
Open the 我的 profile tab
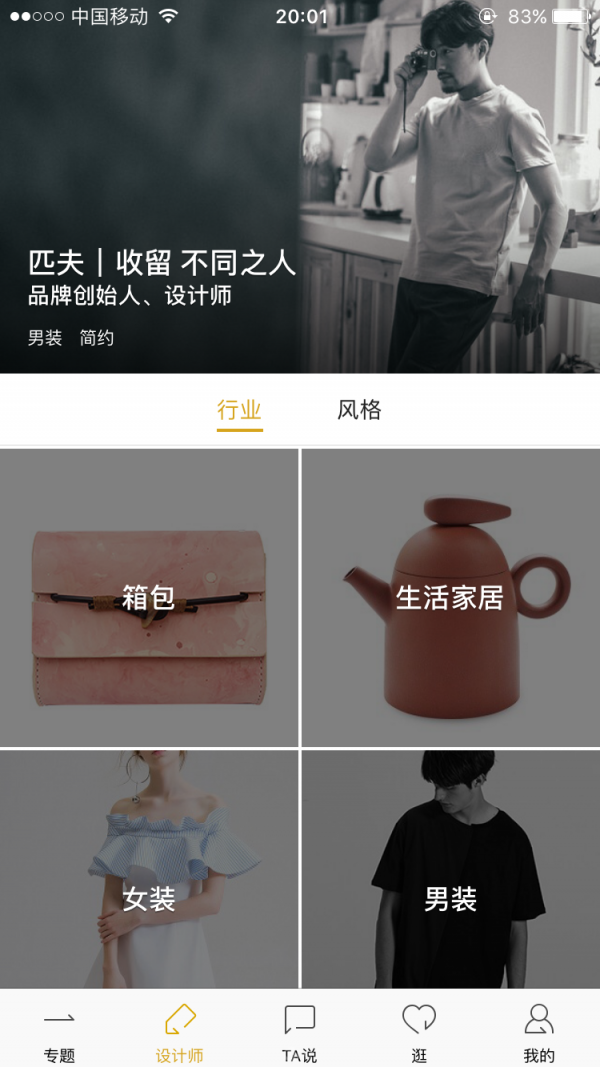(x=539, y=1032)
